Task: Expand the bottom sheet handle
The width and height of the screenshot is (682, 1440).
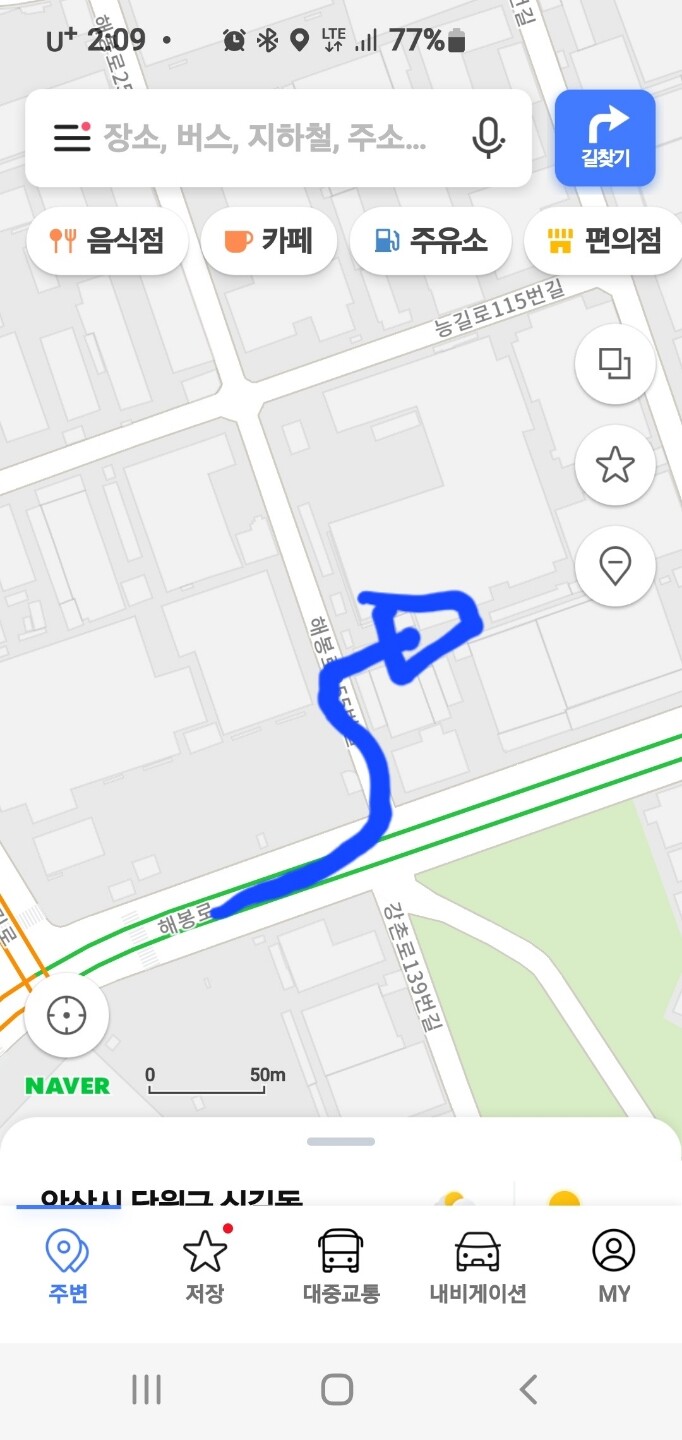Action: coord(341,1141)
